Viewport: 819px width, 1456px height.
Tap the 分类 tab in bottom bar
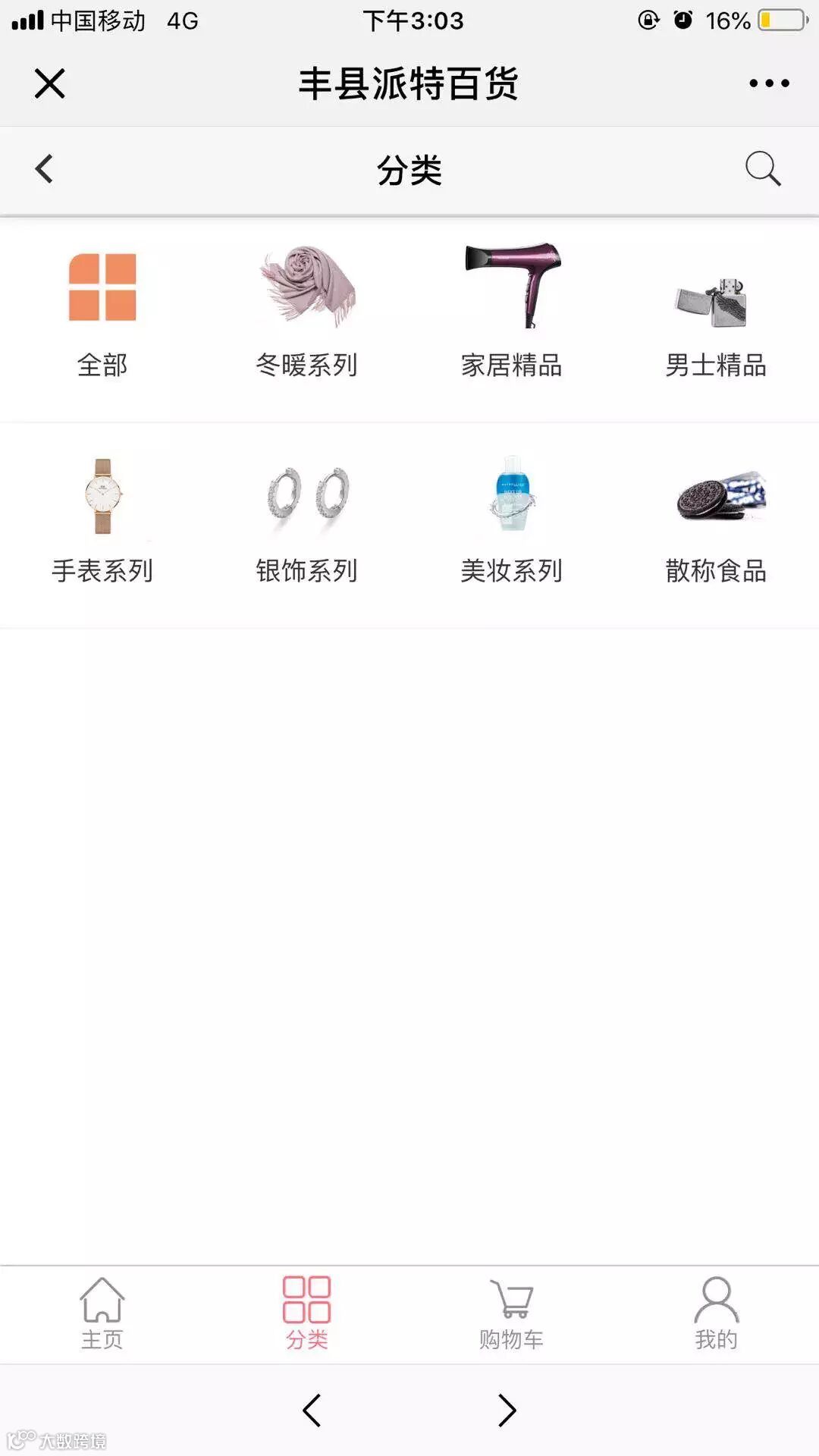307,1313
